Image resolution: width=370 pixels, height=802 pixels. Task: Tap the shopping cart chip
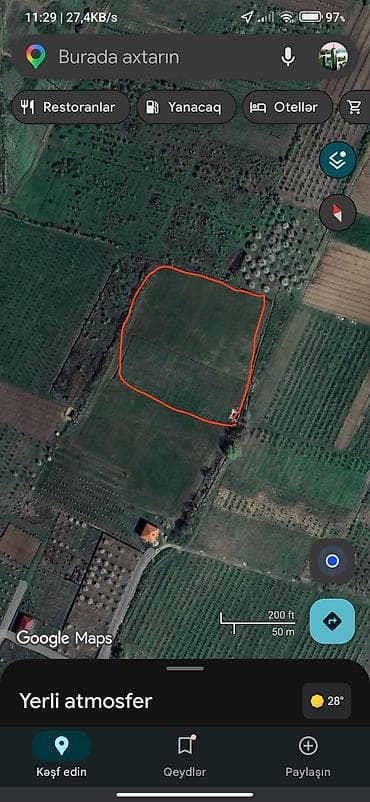(355, 107)
